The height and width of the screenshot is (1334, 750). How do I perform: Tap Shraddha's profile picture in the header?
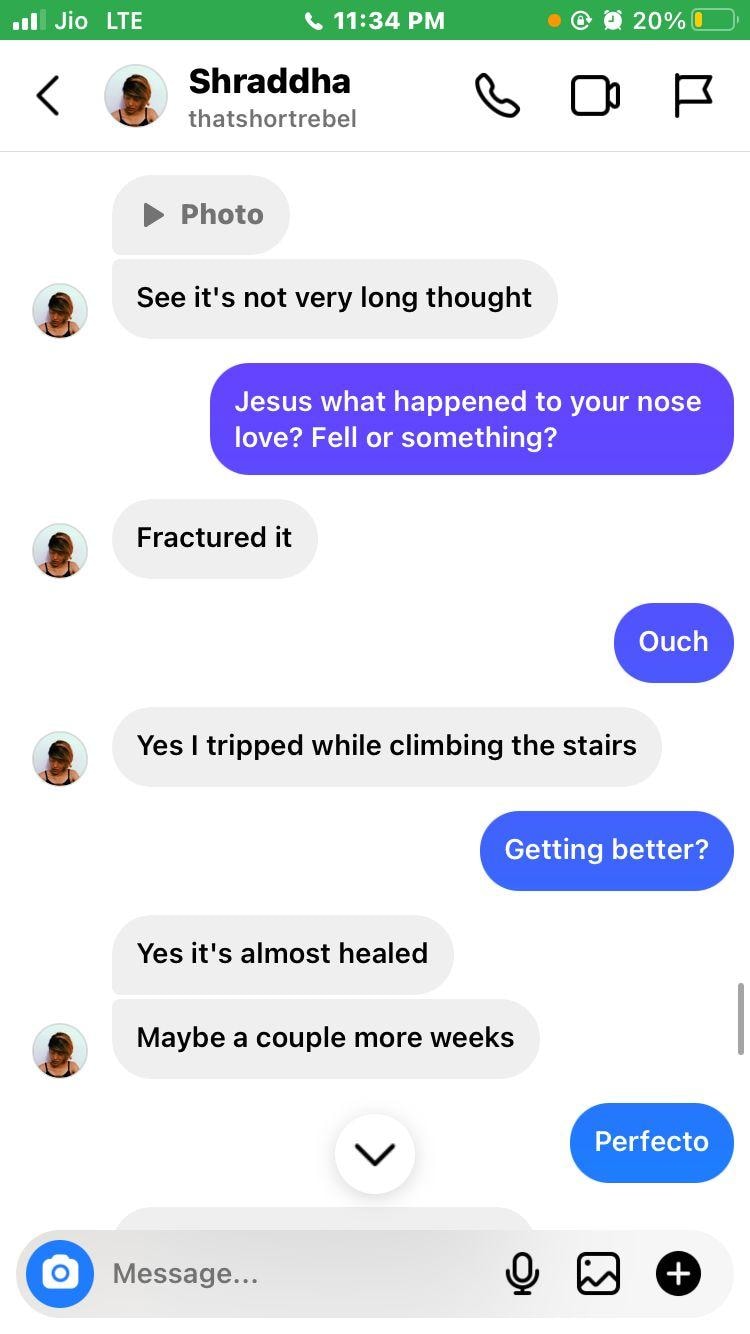coord(136,95)
